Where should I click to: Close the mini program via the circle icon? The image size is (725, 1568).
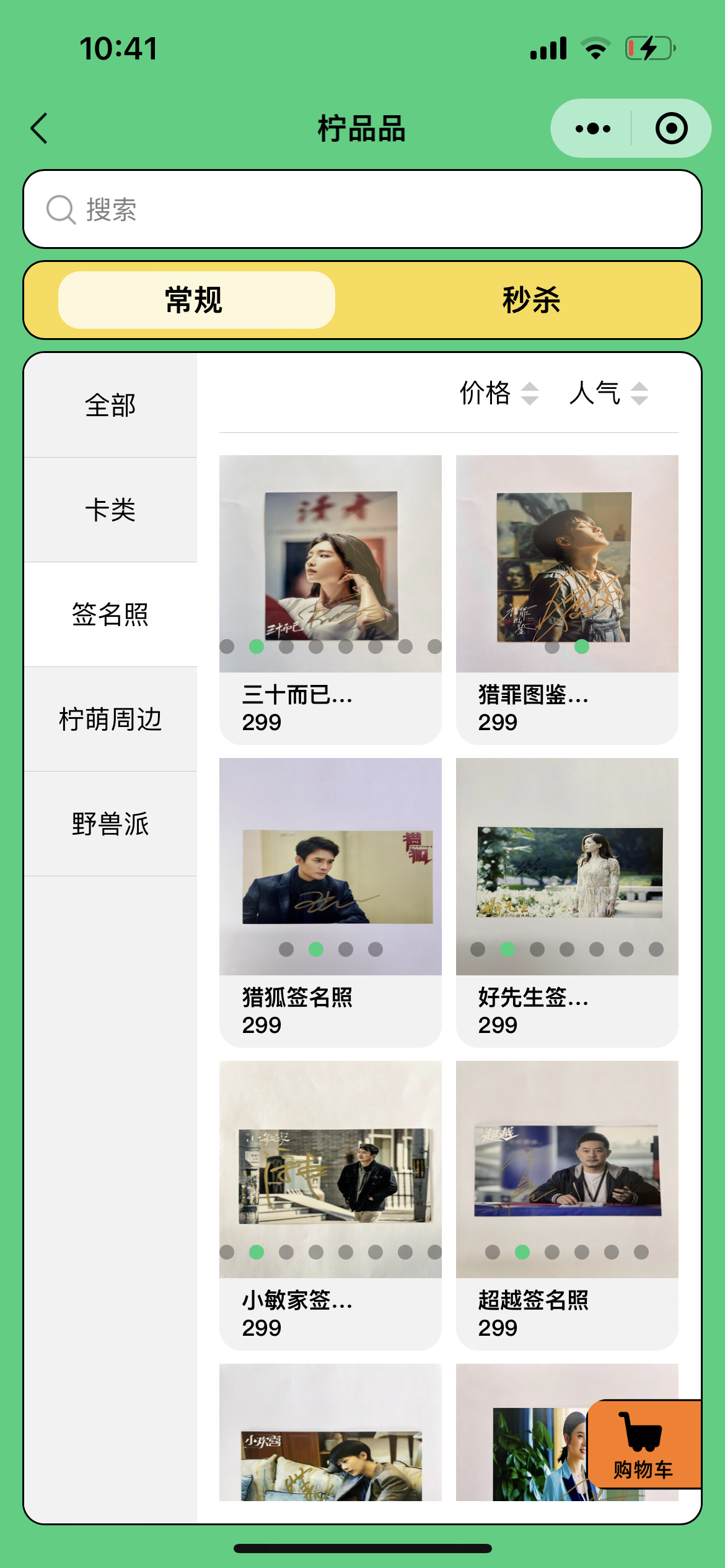[x=671, y=129]
